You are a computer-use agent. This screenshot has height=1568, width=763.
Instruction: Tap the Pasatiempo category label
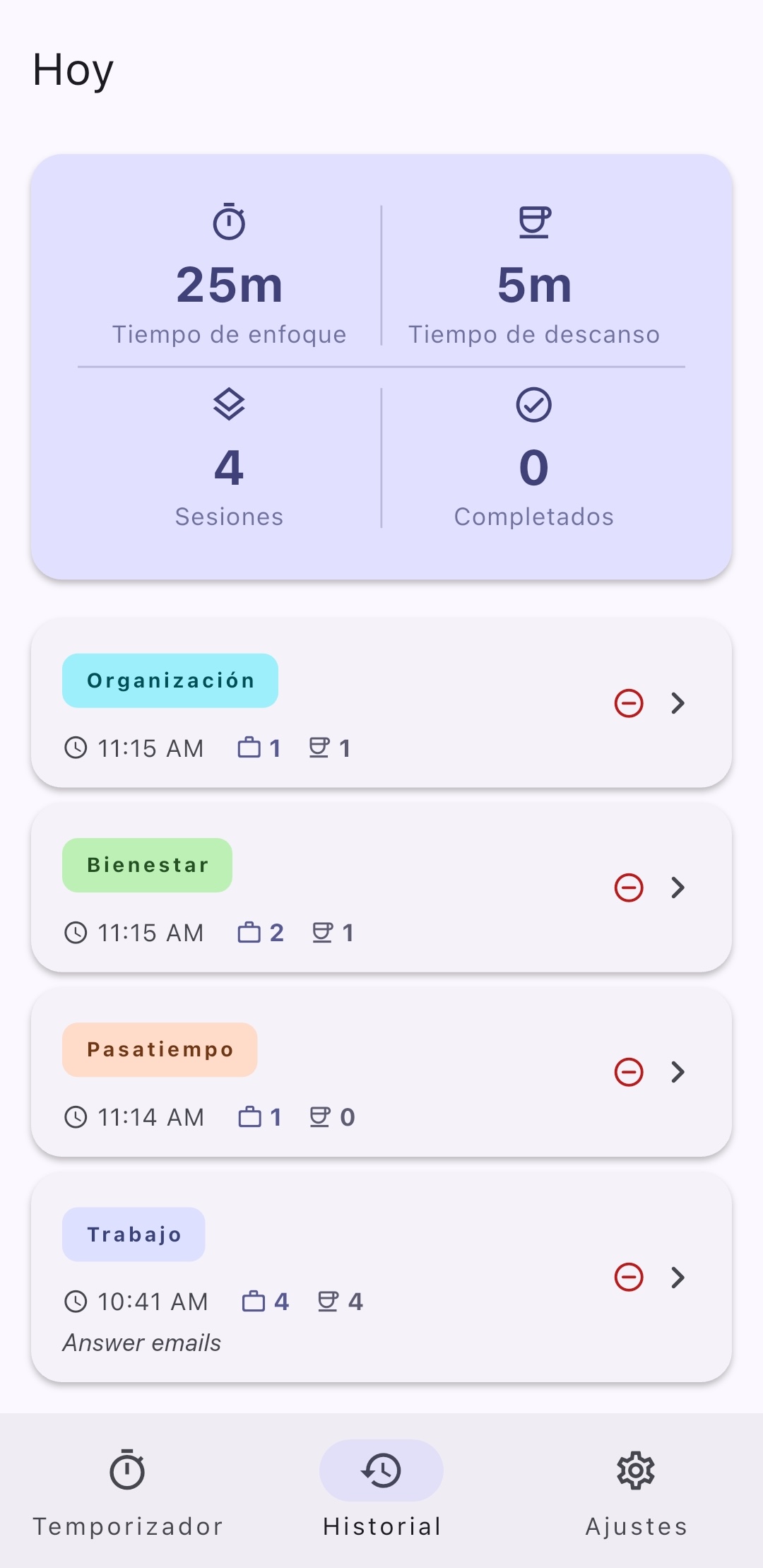160,1049
